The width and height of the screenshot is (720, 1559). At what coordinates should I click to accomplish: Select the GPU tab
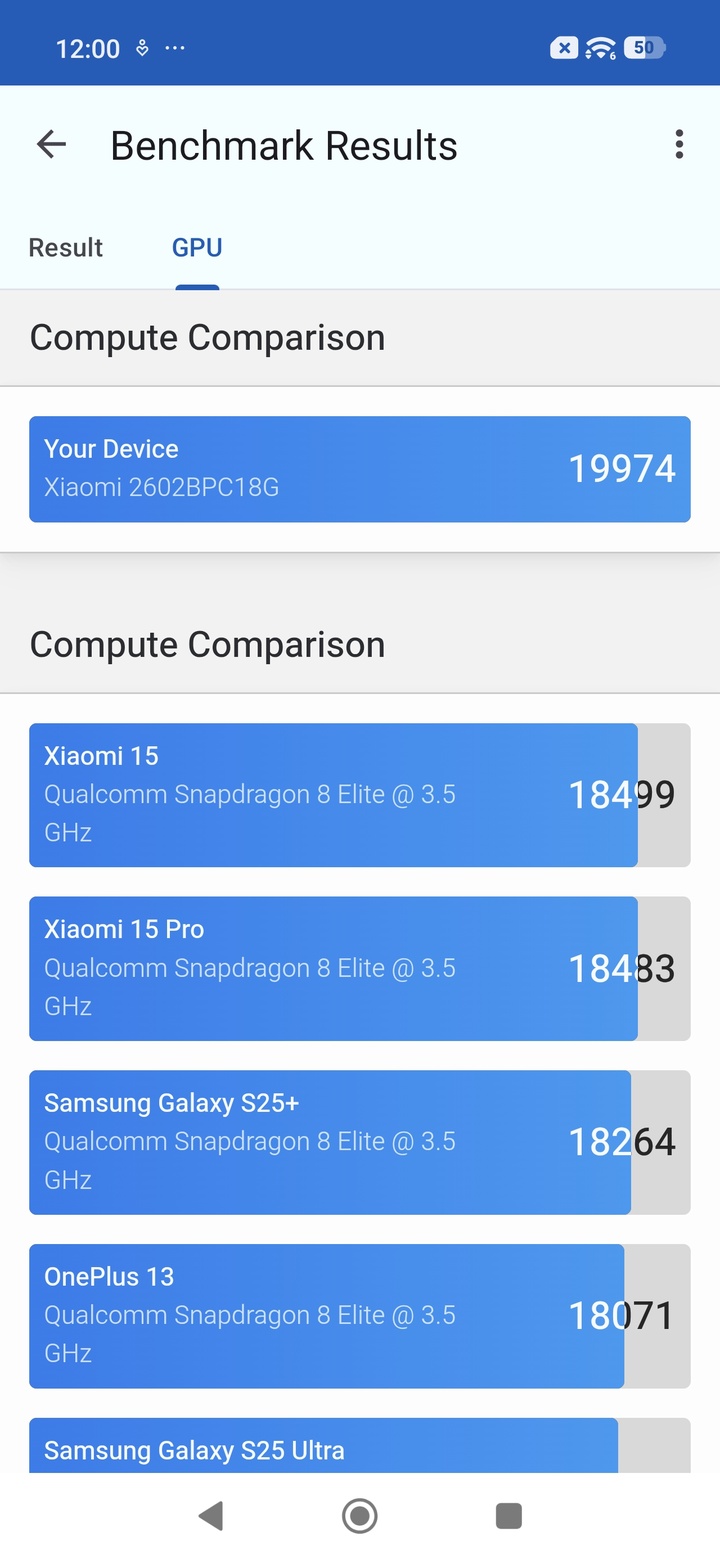[197, 248]
